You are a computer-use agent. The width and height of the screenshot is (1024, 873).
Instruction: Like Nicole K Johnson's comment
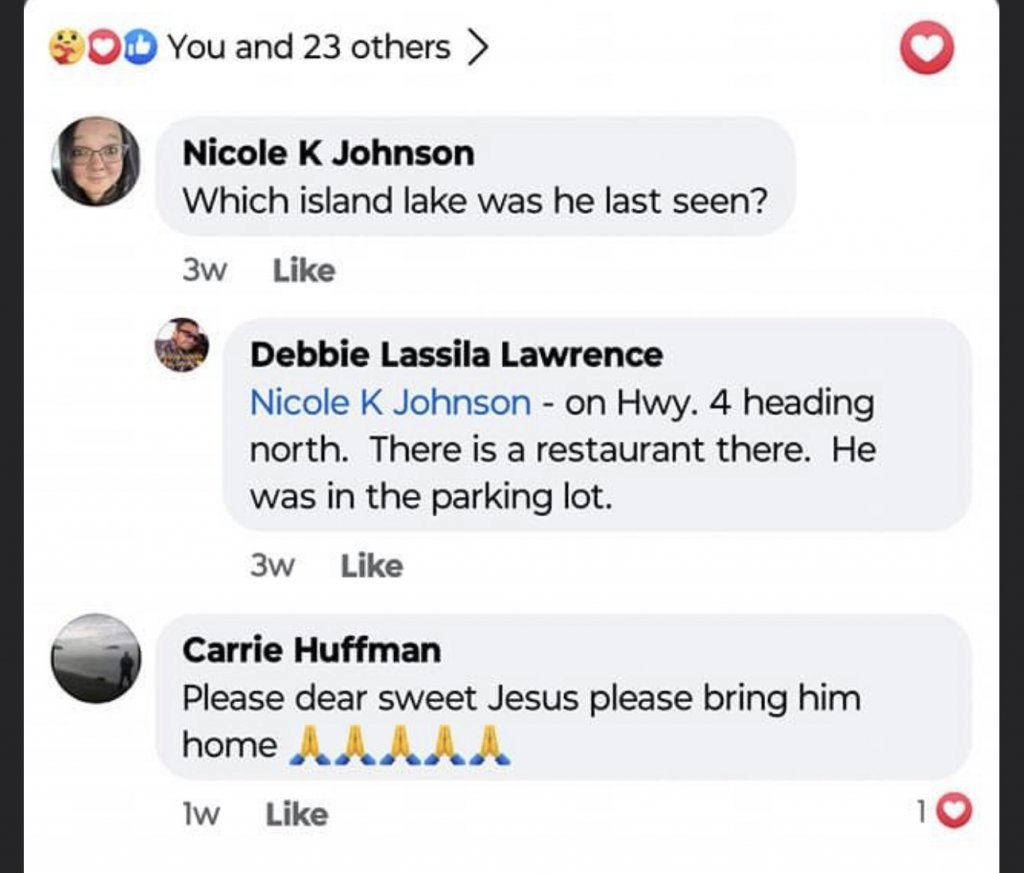pos(304,271)
